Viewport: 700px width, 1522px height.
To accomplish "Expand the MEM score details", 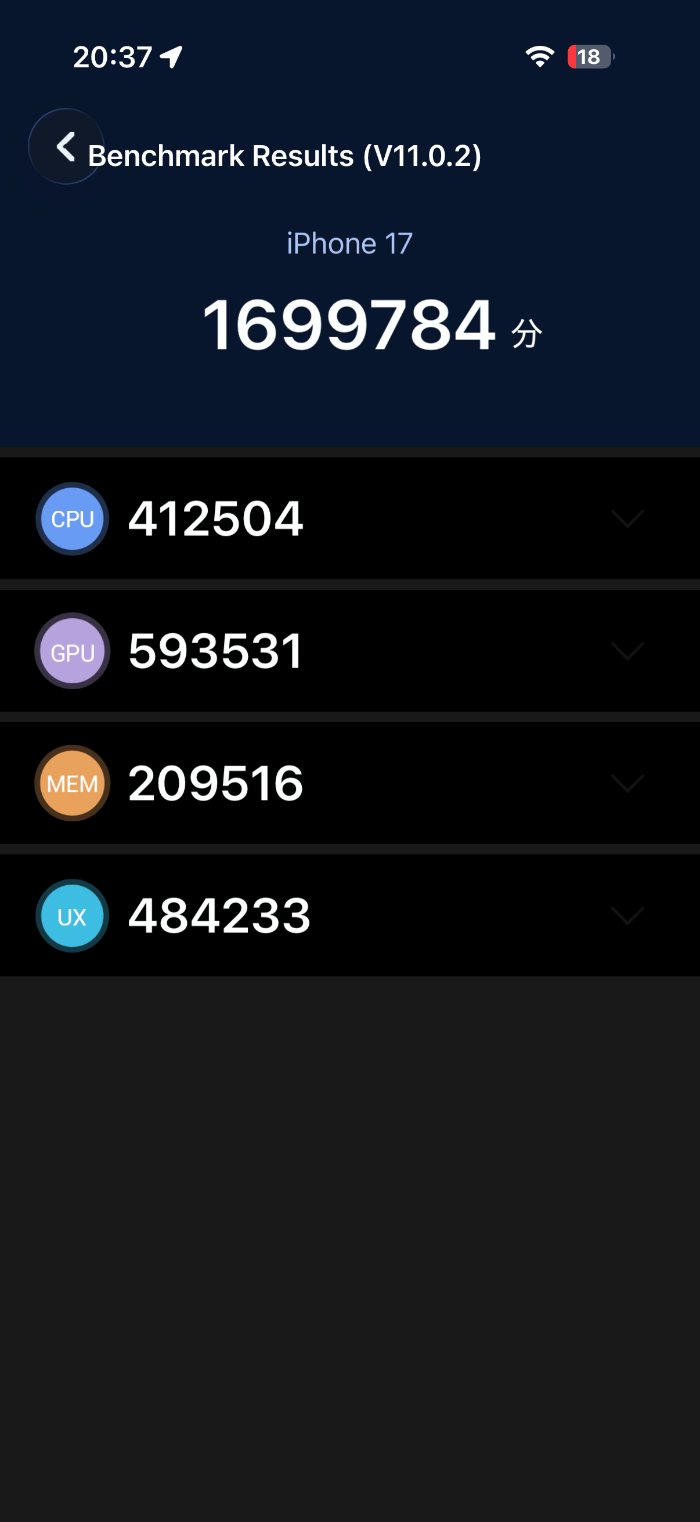I will (x=628, y=784).
